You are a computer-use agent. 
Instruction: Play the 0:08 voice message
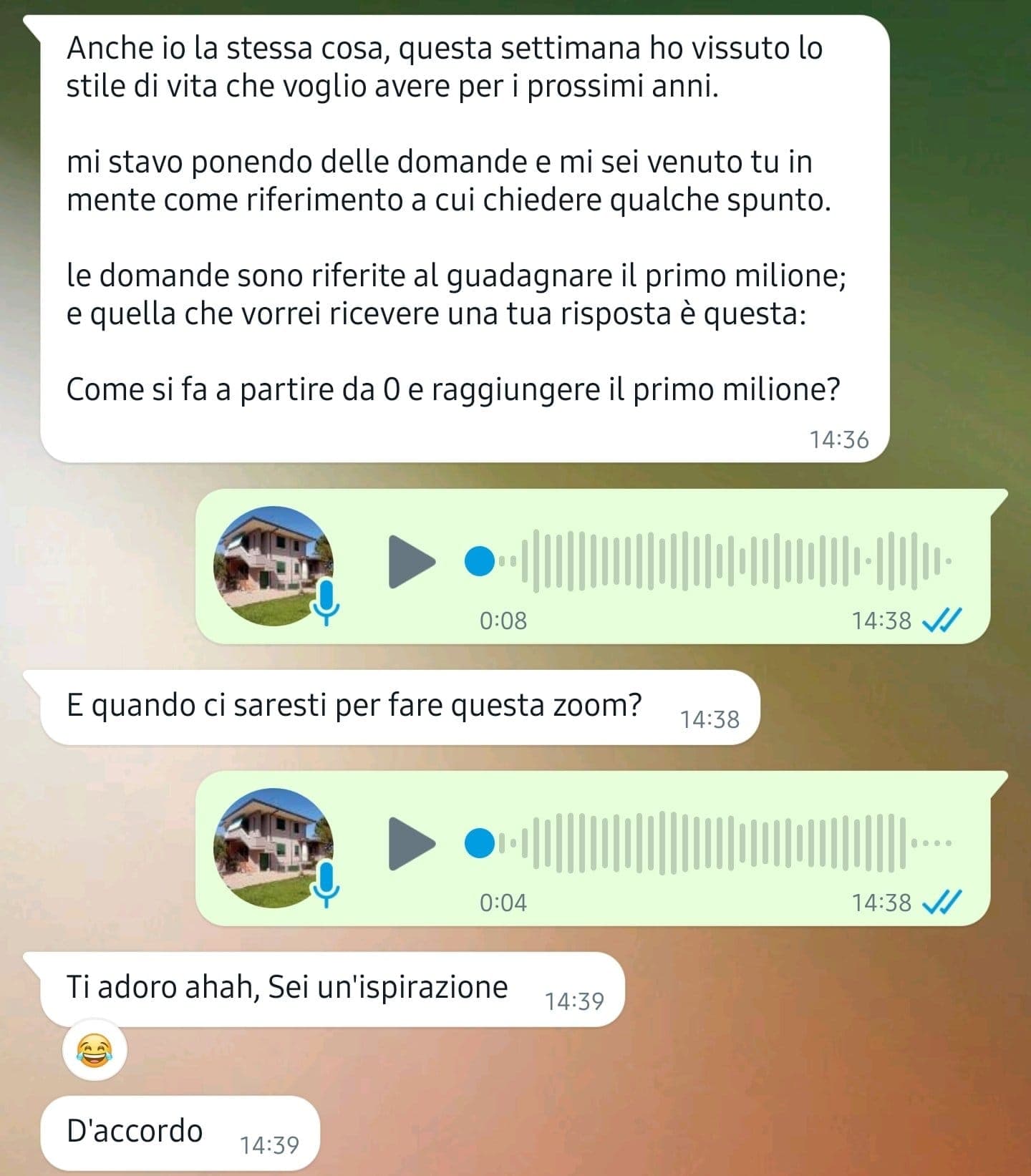(412, 562)
